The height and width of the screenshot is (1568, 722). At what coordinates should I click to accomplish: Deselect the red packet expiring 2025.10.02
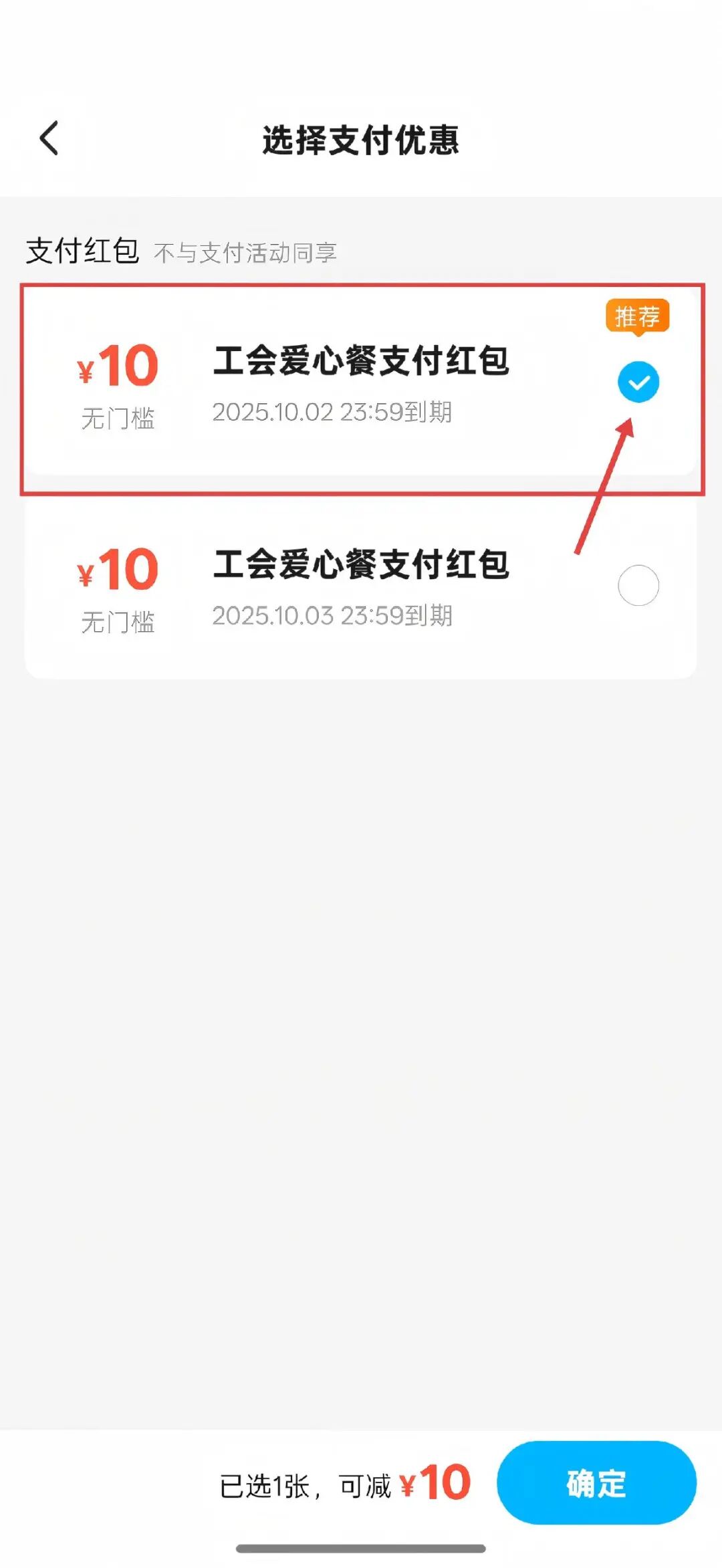pyautogui.click(x=638, y=382)
